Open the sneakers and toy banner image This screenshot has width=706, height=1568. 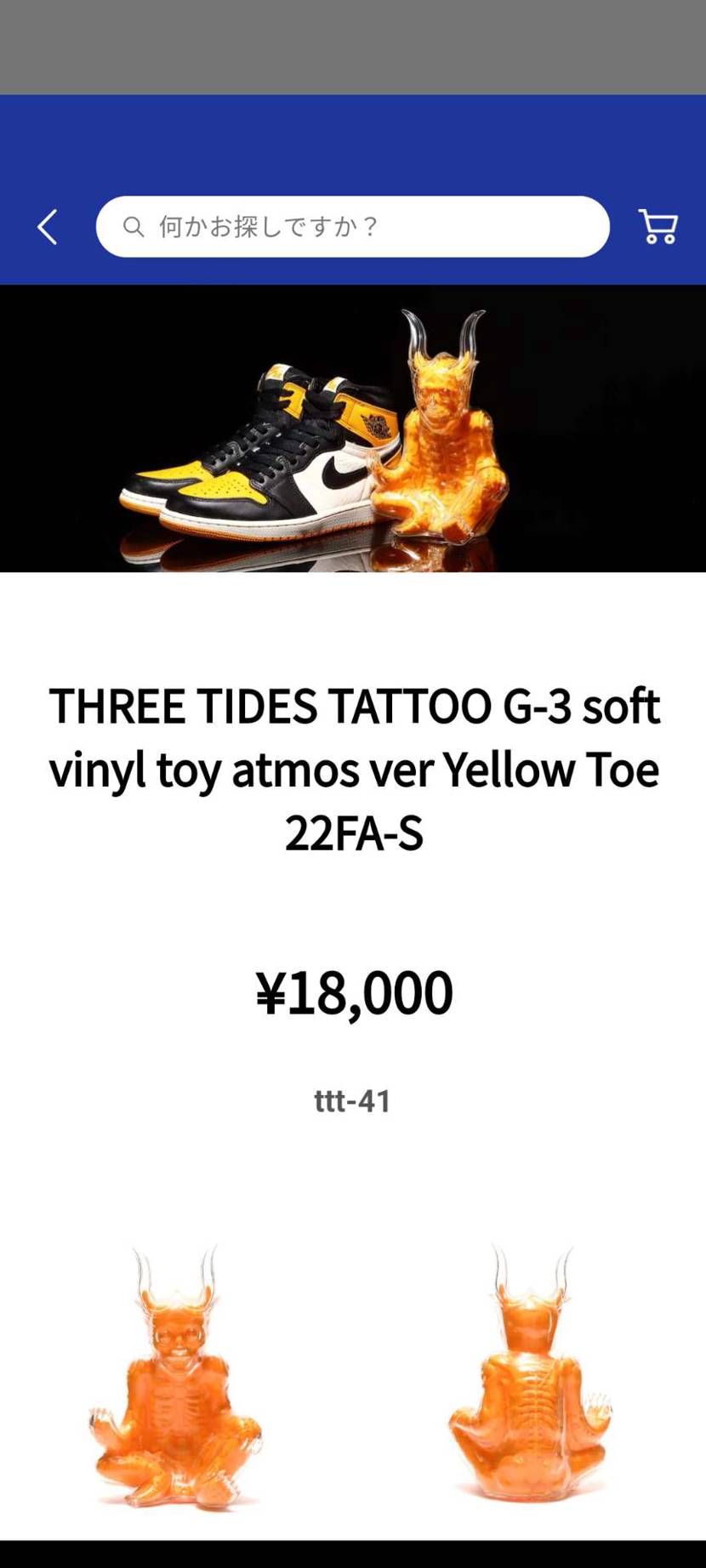[x=353, y=428]
